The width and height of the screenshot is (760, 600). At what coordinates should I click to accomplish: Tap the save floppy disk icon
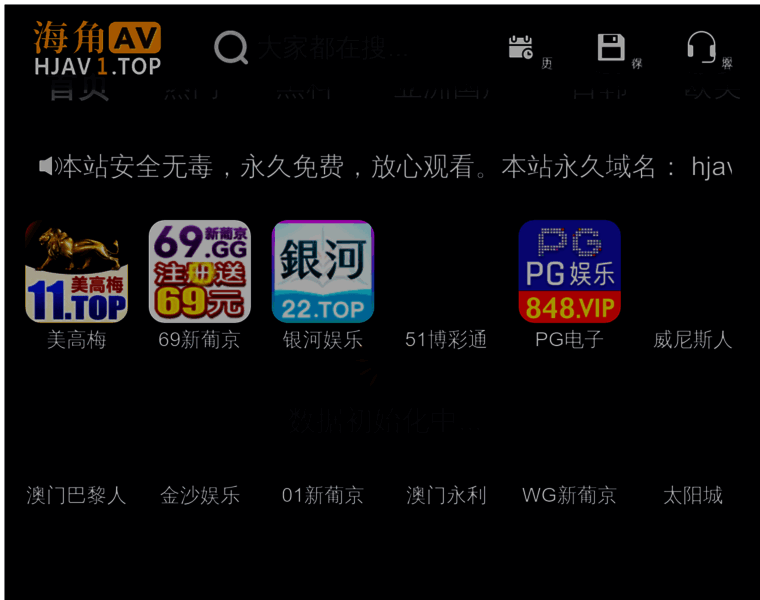point(611,47)
